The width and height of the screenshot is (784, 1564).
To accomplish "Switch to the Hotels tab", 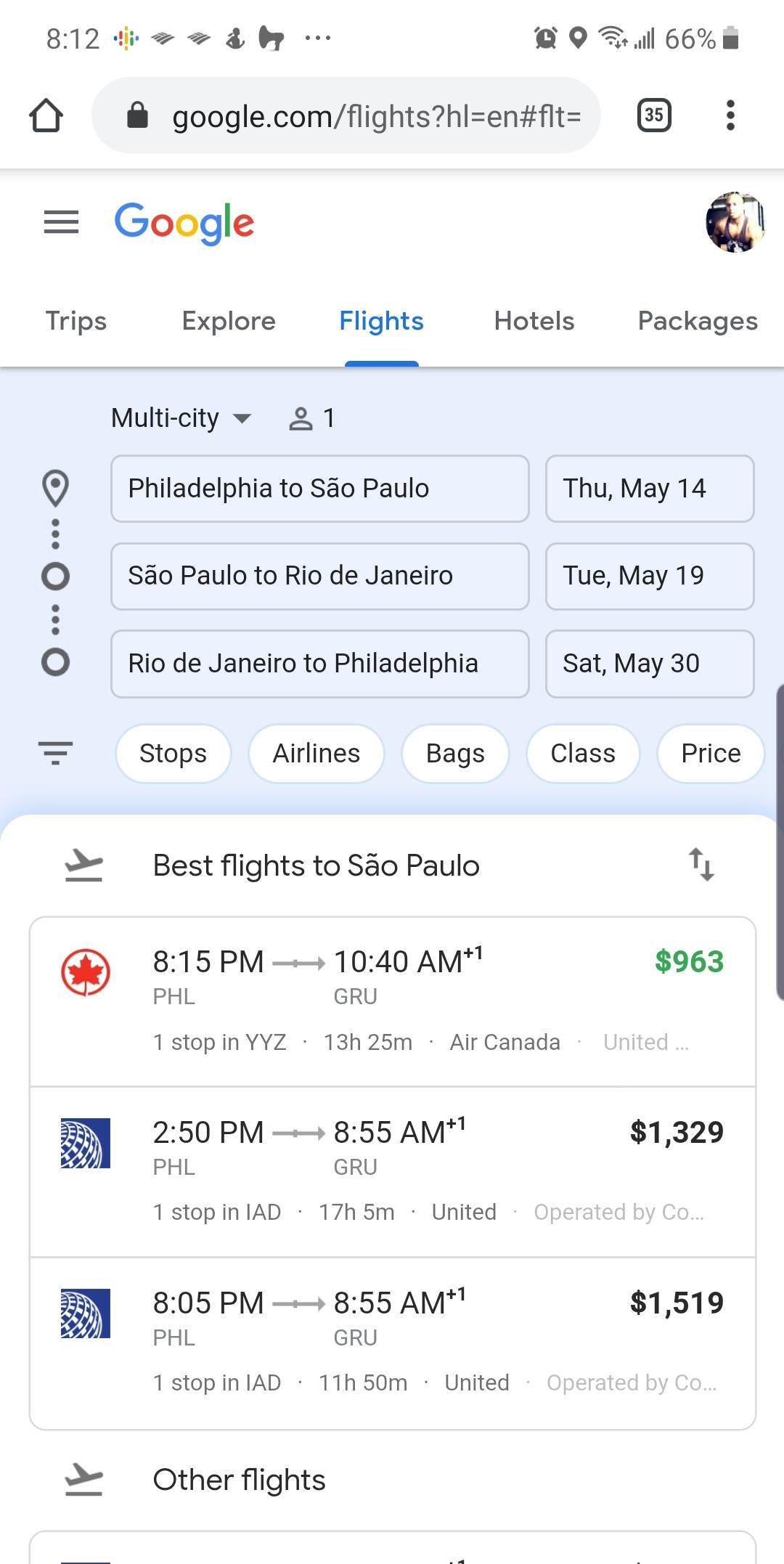I will tap(534, 321).
